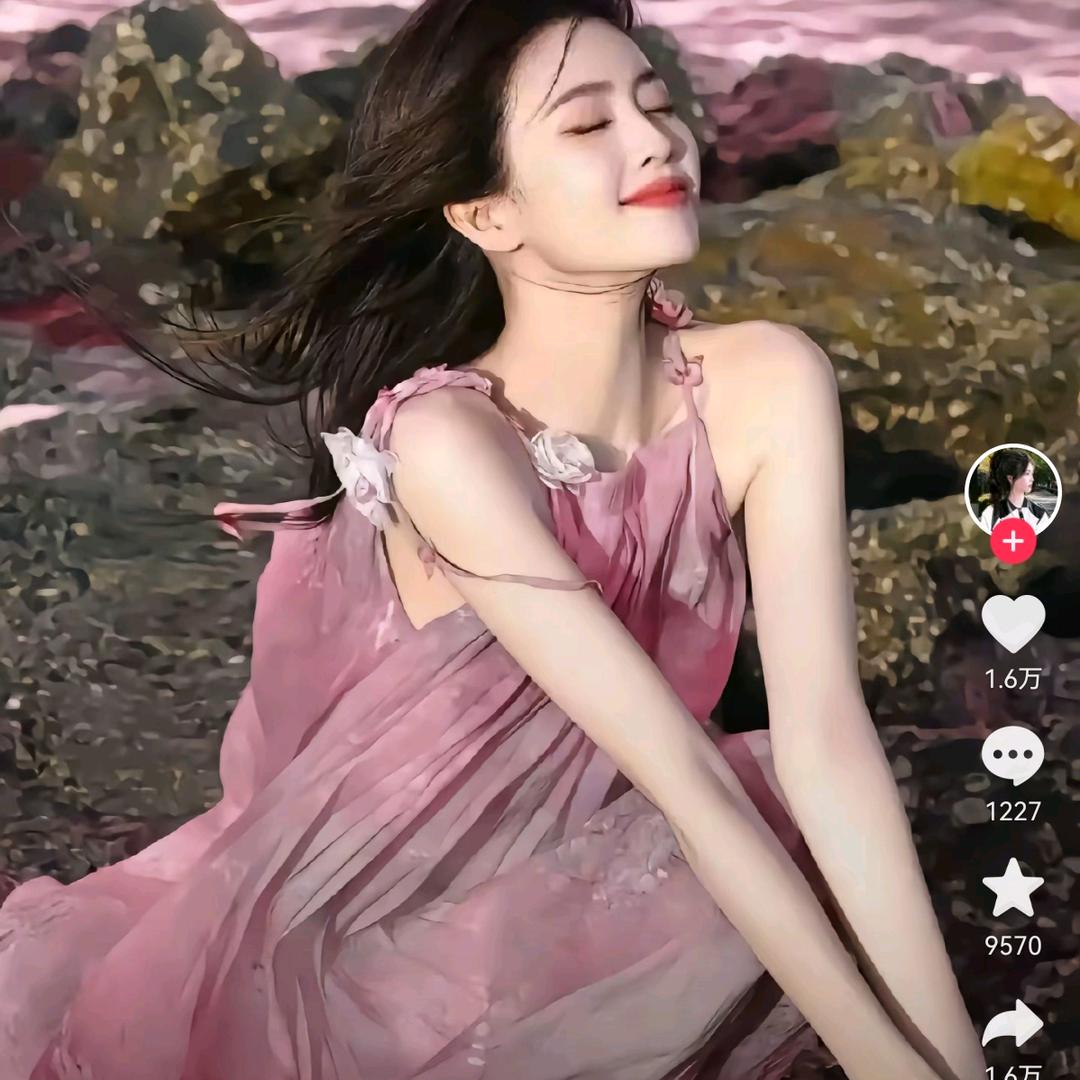This screenshot has width=1080, height=1080.
Task: Open the creator's profile avatar
Action: 1012,489
